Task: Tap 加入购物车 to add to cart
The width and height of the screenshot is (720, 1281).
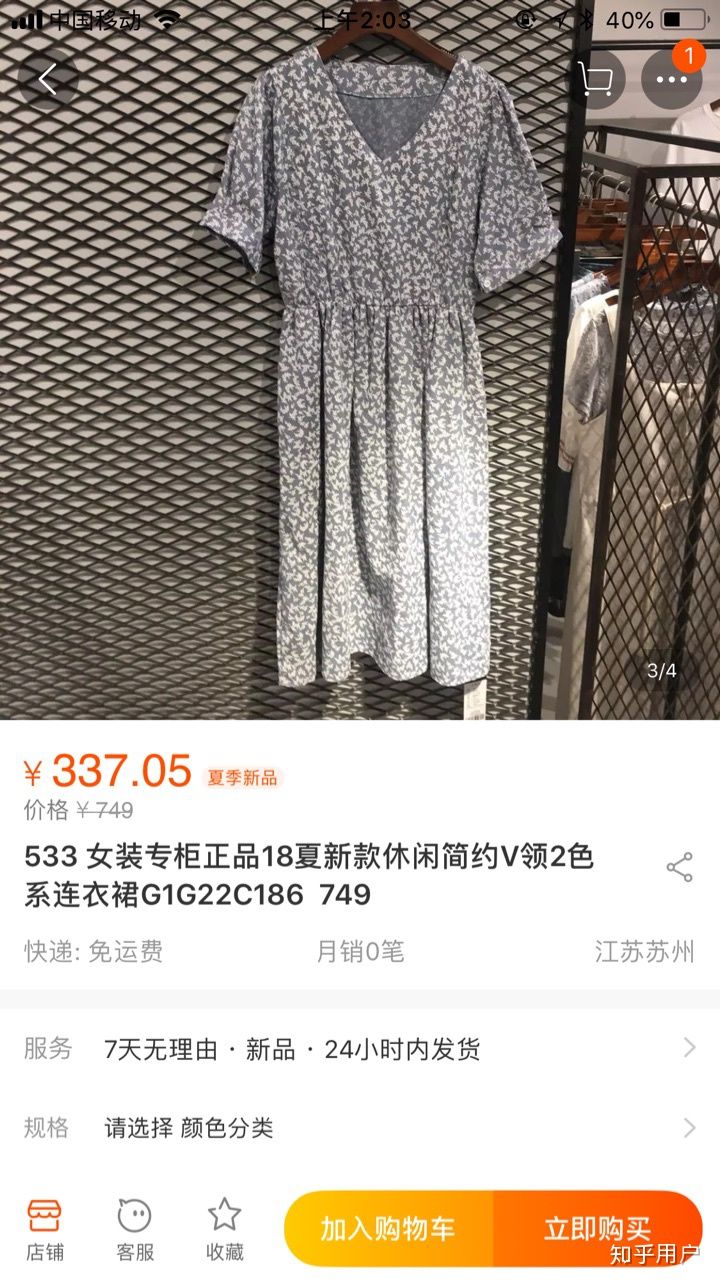Action: point(388,1229)
